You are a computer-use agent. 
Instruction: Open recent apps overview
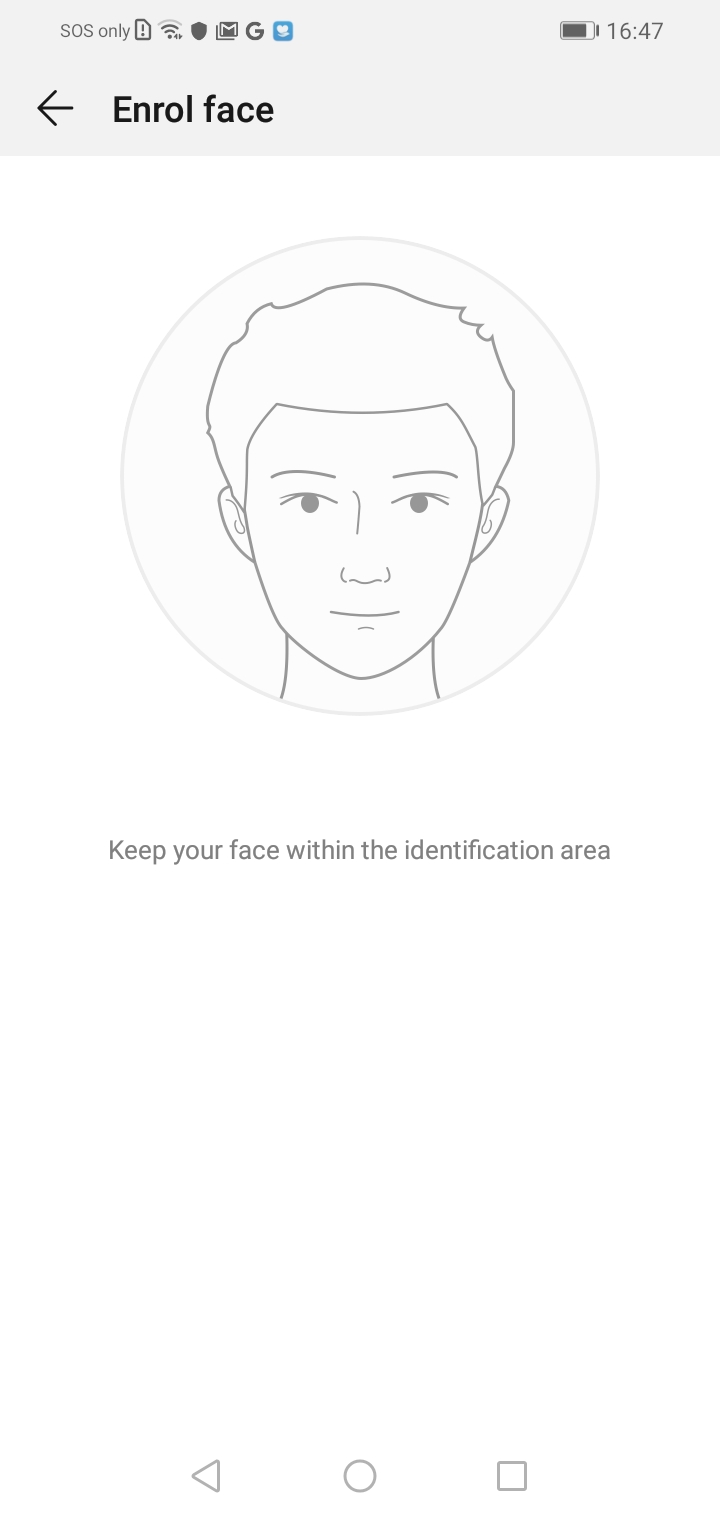512,1475
